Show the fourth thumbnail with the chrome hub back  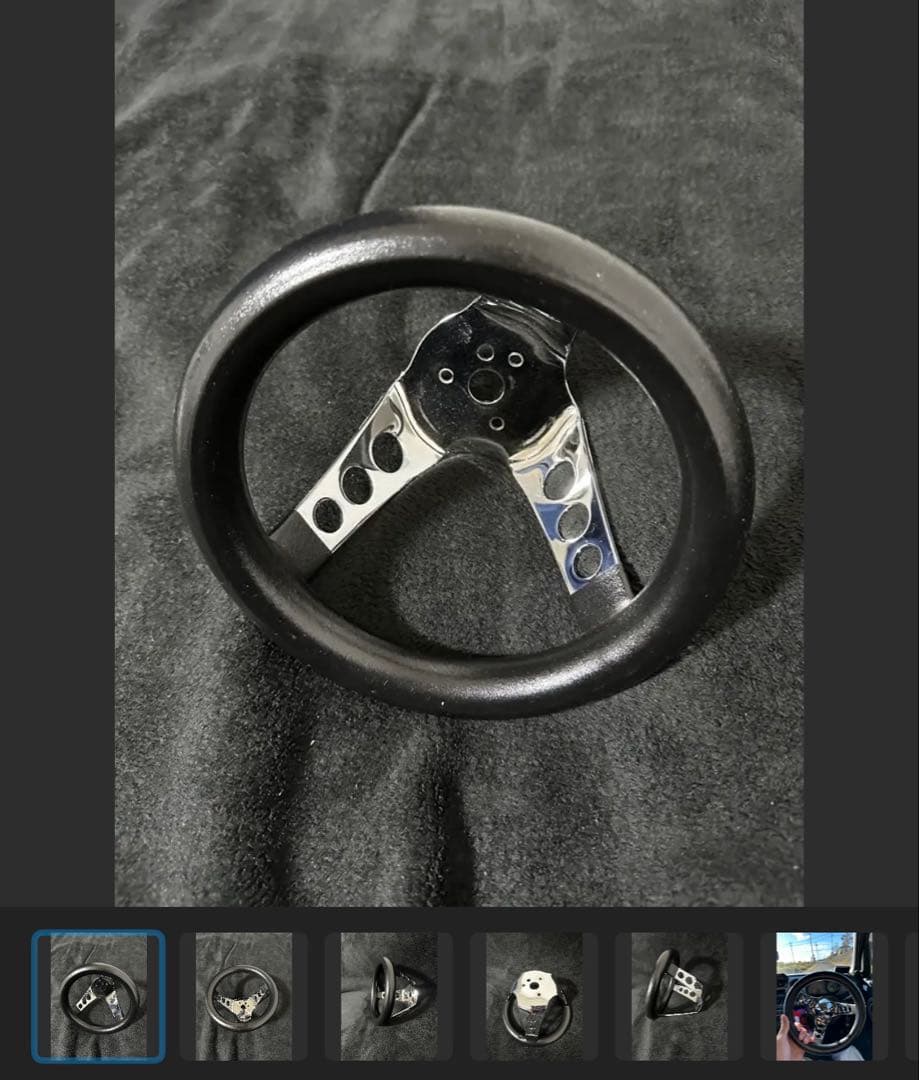point(533,996)
